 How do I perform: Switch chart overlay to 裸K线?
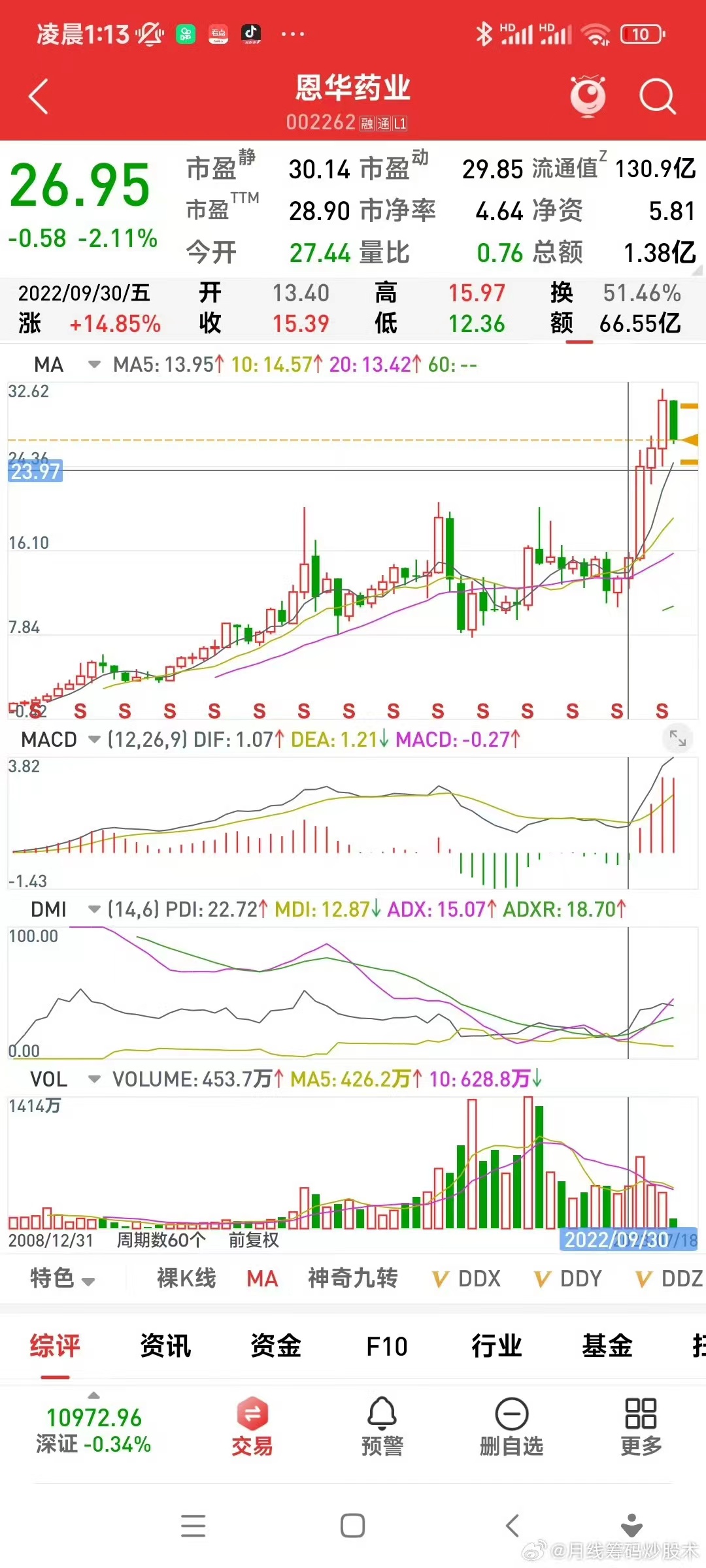pos(186,1279)
